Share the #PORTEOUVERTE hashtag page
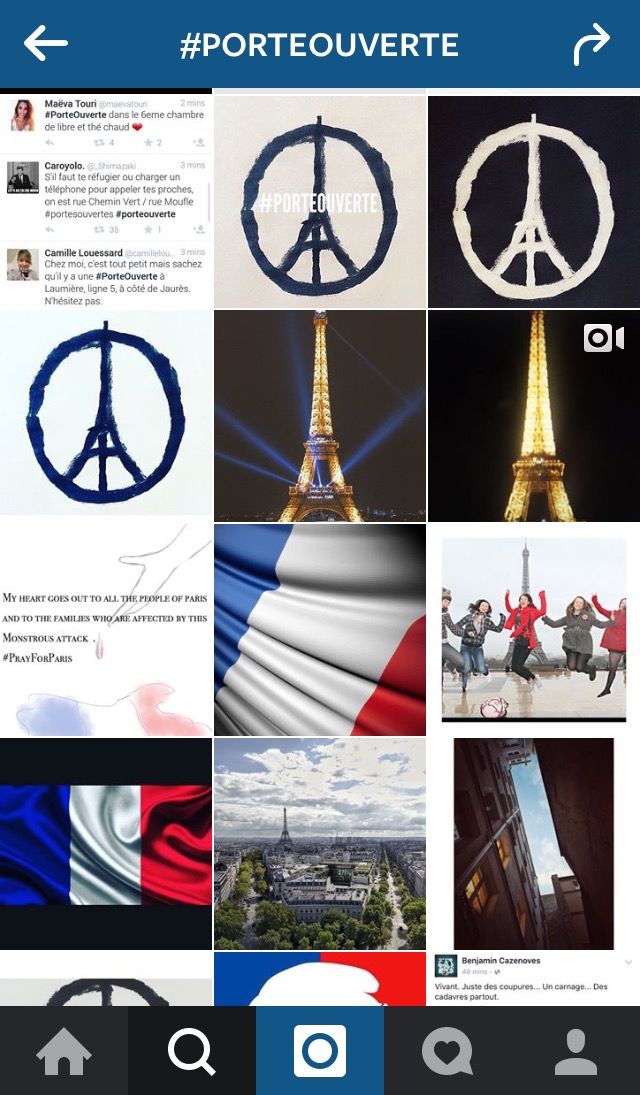Screen dimensions: 640x1095 click(x=592, y=44)
